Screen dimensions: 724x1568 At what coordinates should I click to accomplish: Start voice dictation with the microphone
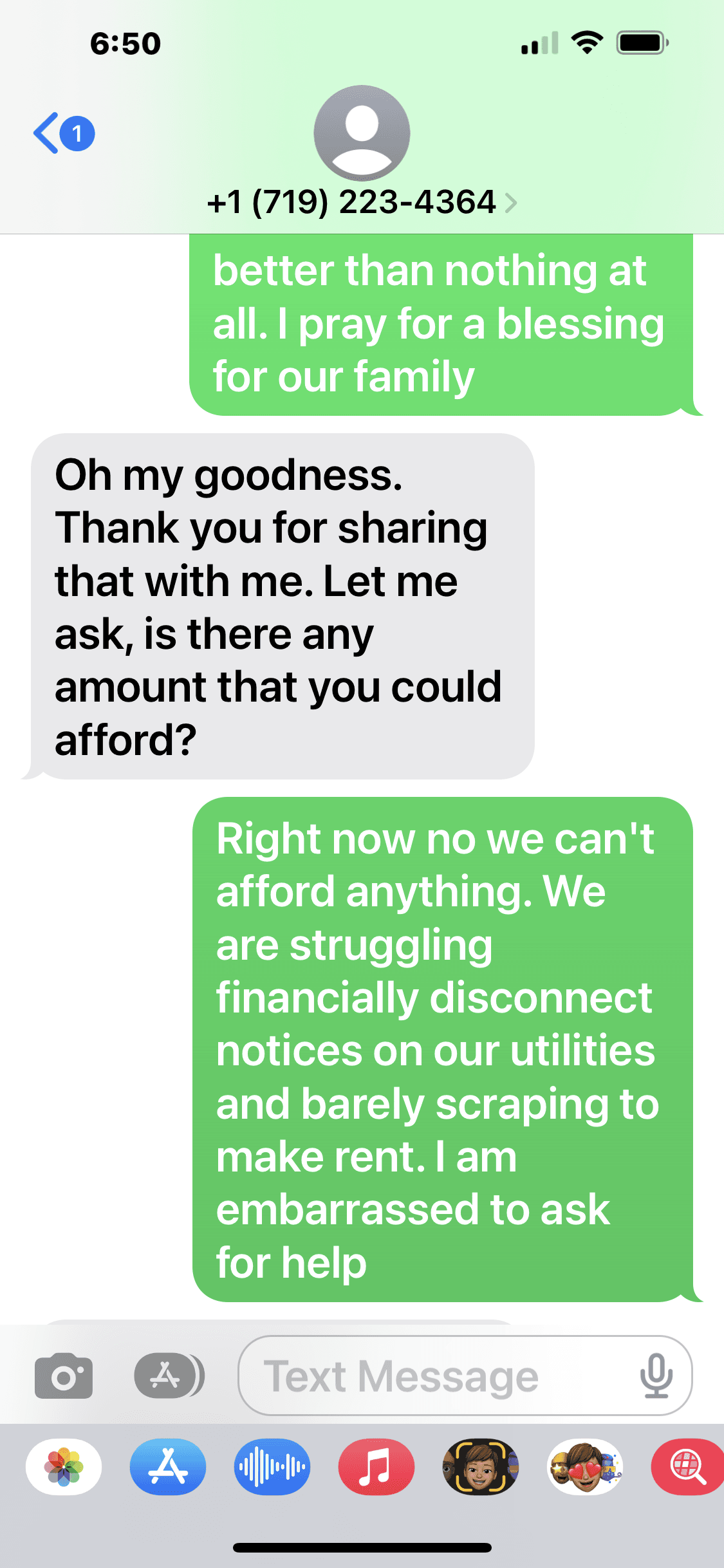tap(656, 1376)
